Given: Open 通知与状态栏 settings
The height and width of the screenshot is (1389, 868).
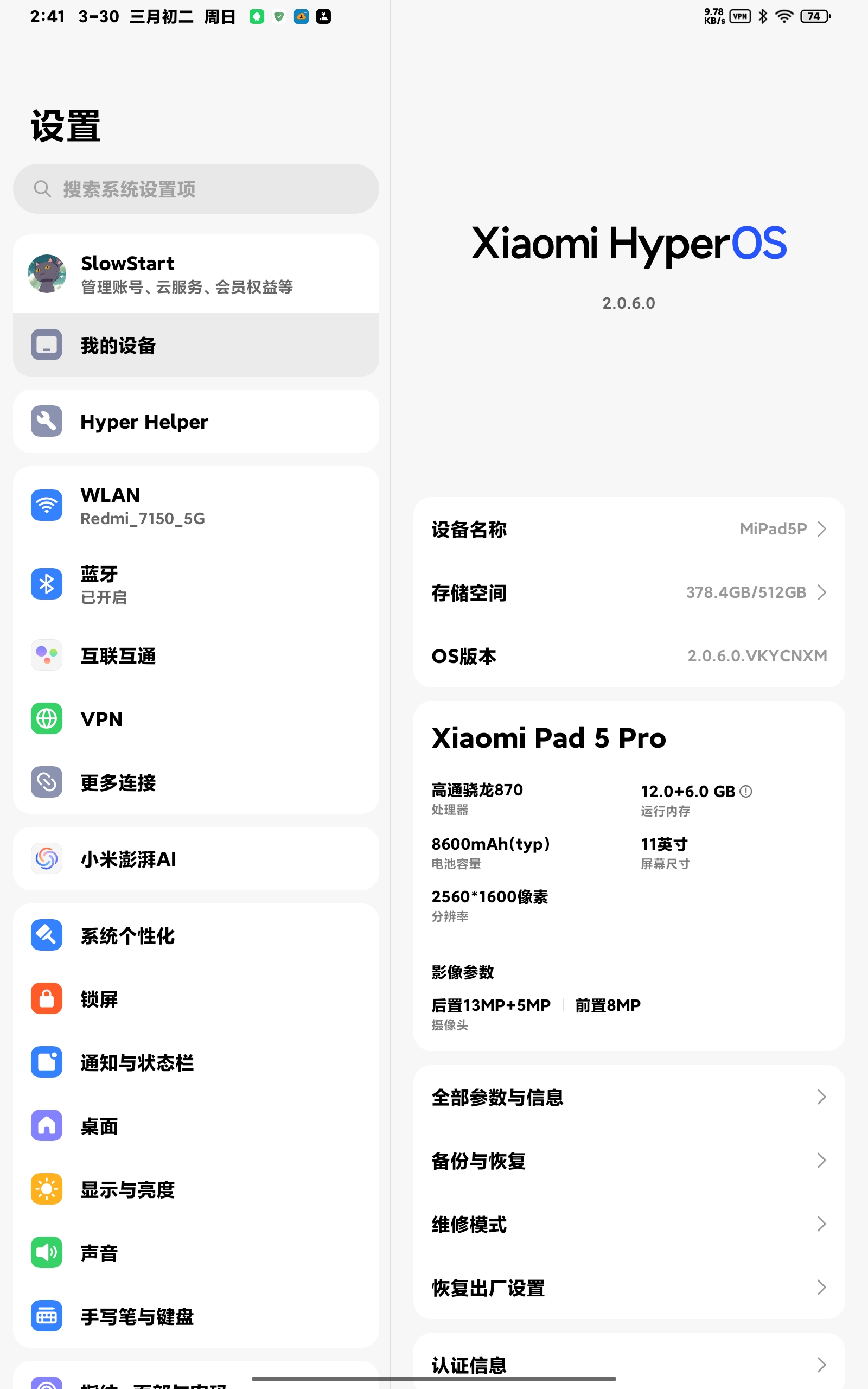Looking at the screenshot, I should coord(196,1062).
